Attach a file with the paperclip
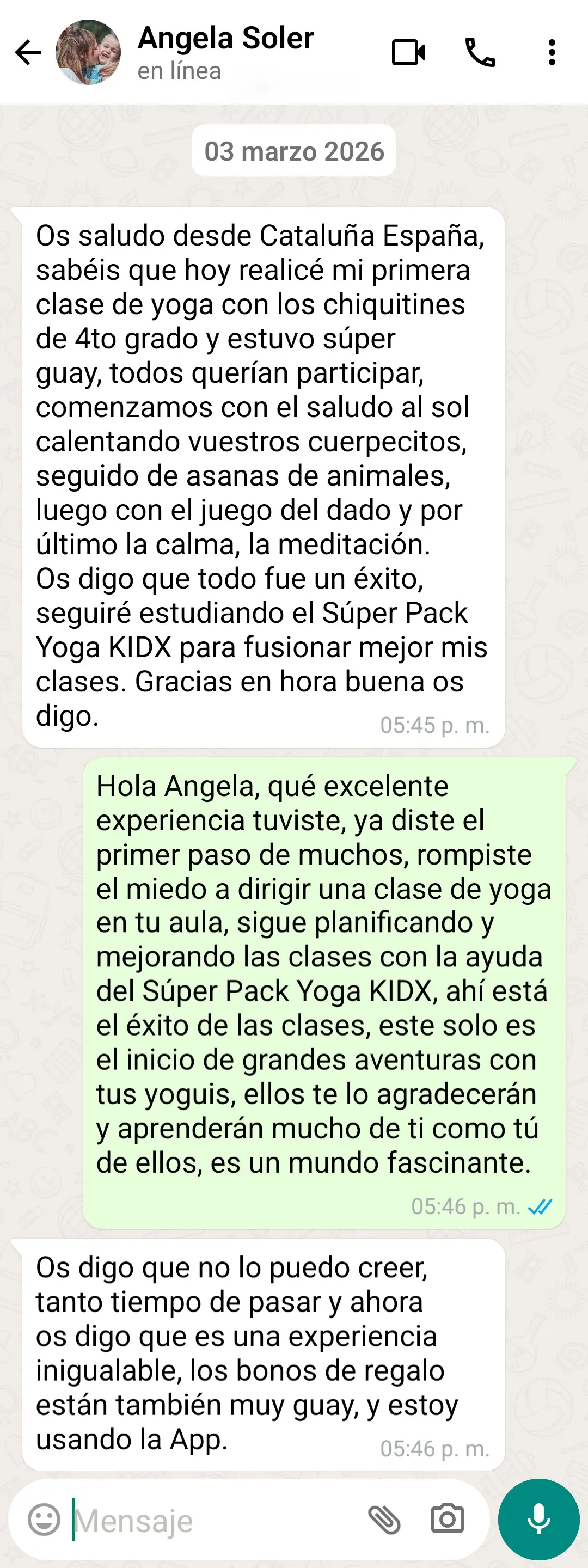 (x=384, y=1520)
